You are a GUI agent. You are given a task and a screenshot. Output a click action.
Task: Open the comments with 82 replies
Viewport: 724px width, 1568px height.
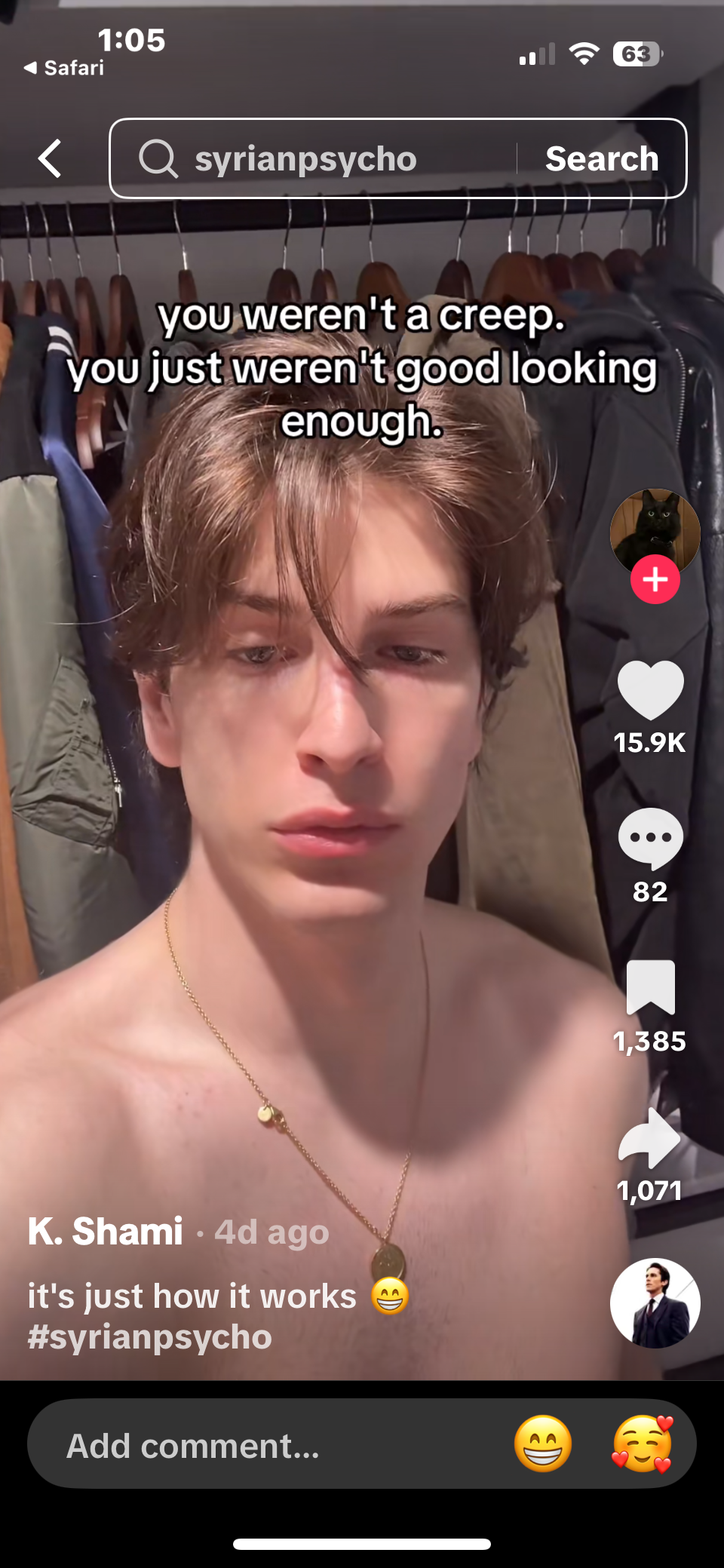[650, 839]
